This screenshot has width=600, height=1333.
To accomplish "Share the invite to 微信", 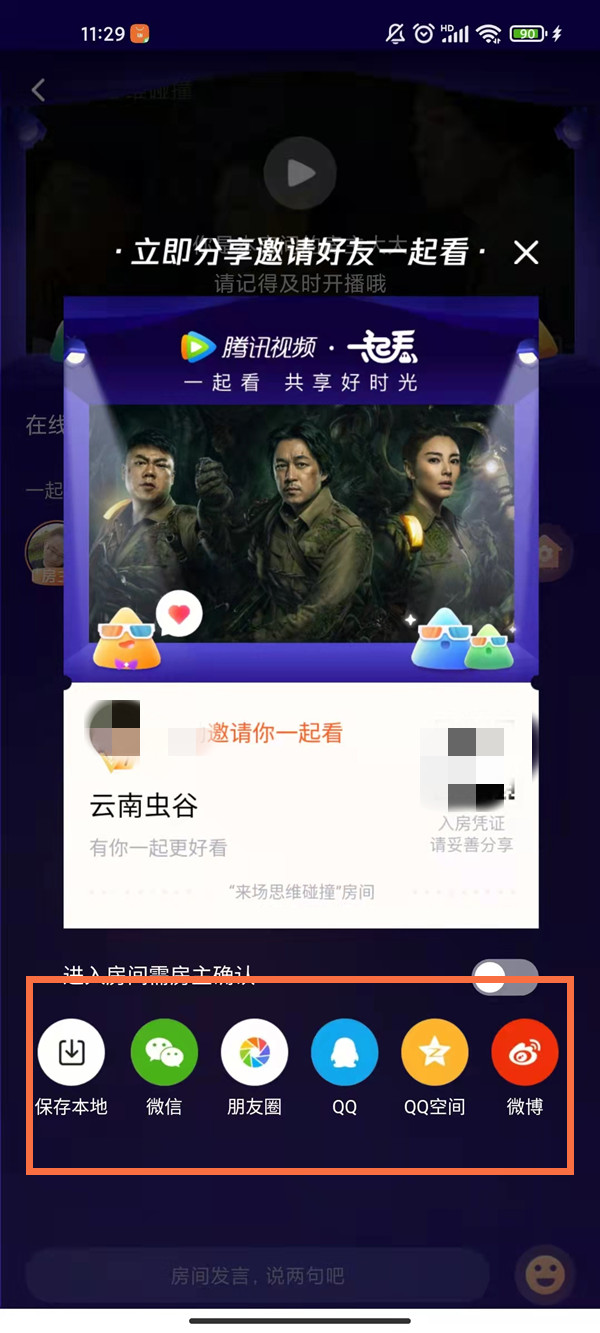I will pos(164,1052).
